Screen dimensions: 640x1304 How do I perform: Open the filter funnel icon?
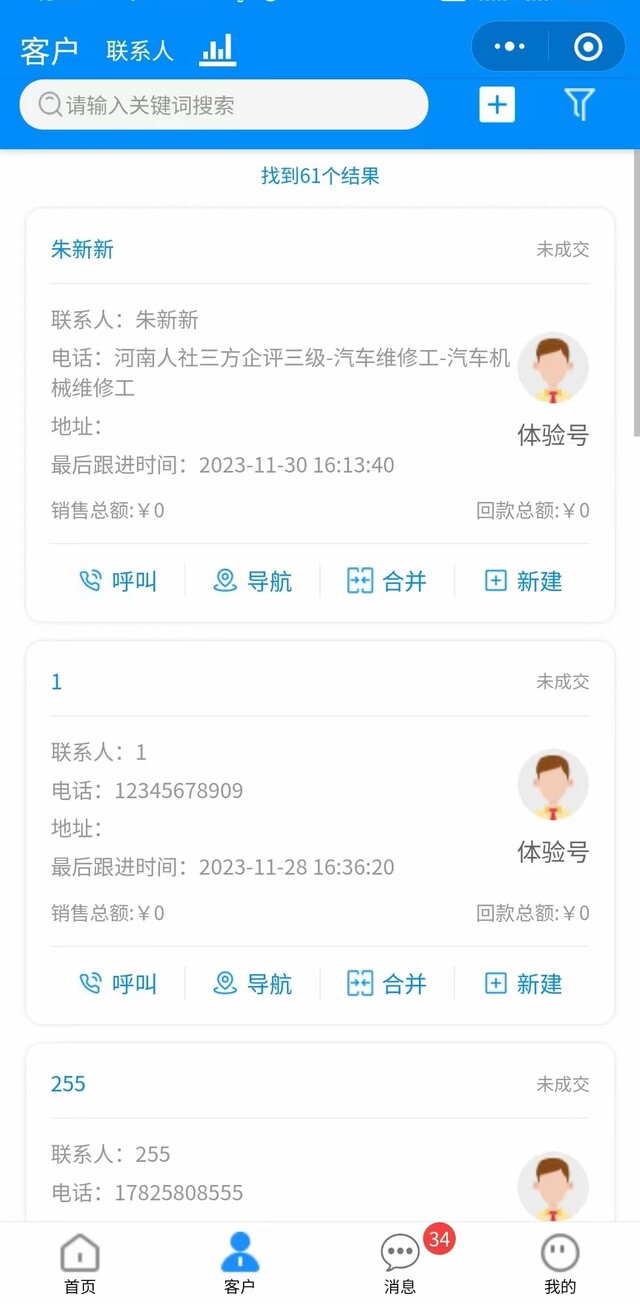click(x=580, y=104)
